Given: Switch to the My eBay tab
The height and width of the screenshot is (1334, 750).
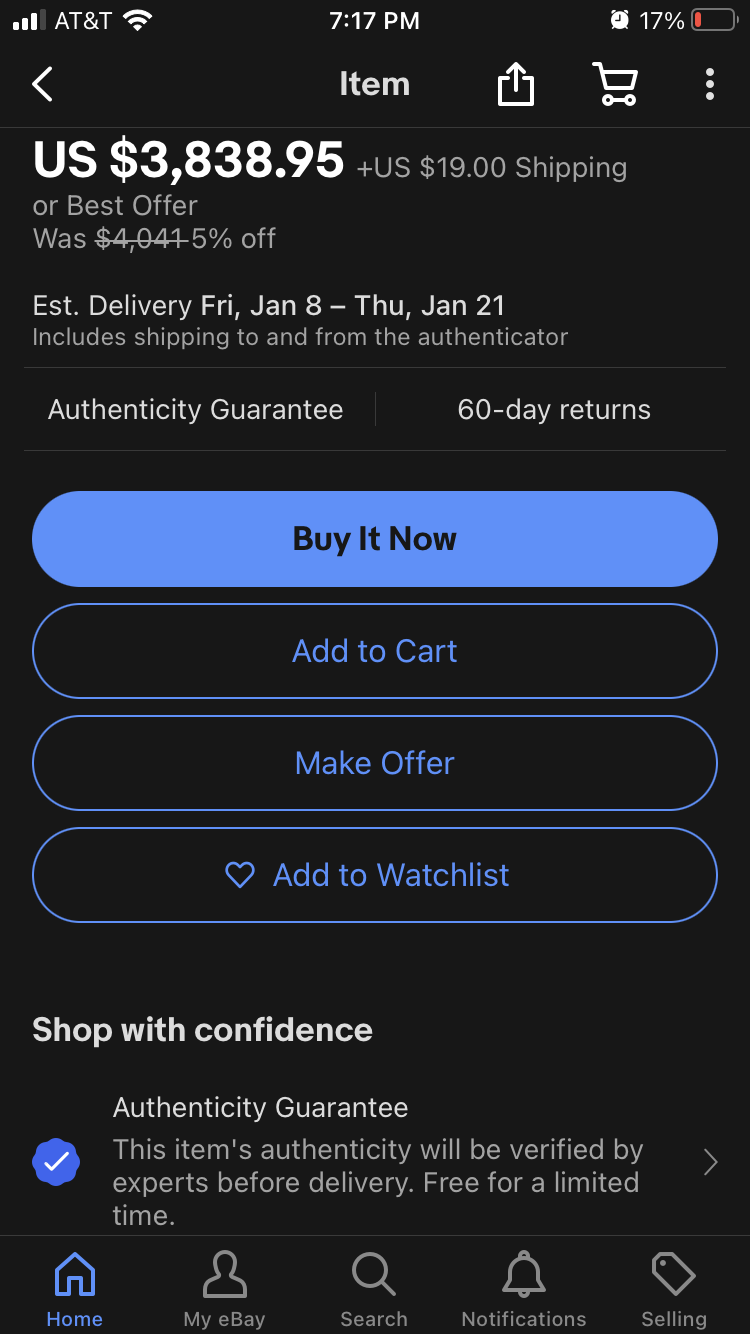Looking at the screenshot, I should [224, 1288].
